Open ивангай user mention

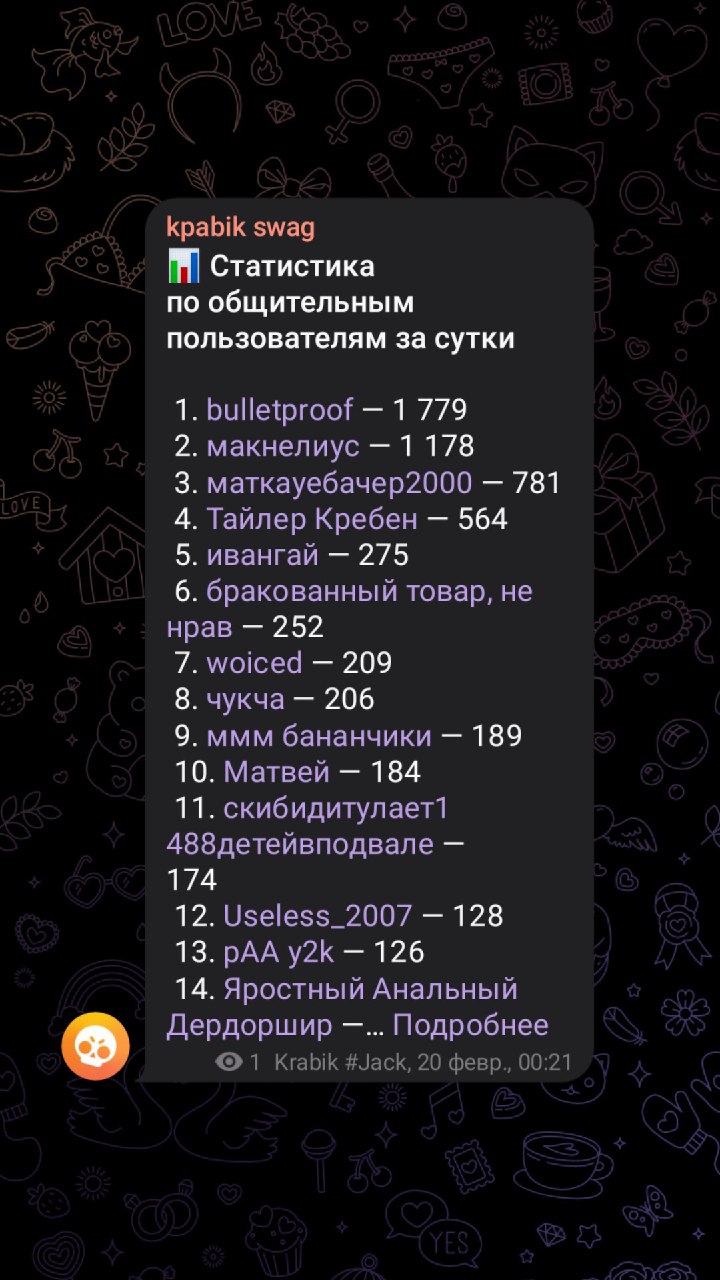click(x=263, y=555)
